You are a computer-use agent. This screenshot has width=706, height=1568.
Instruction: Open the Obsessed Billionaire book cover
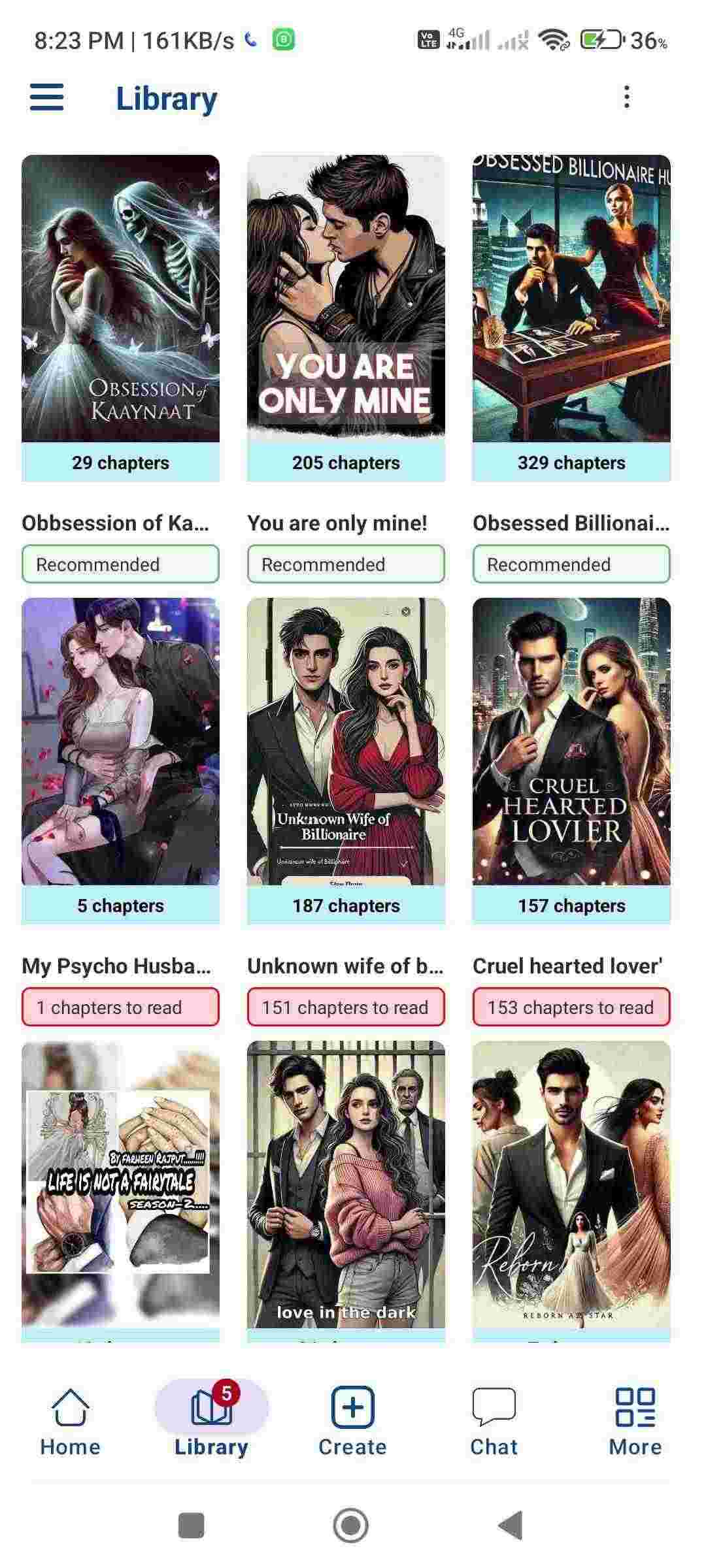pos(571,299)
